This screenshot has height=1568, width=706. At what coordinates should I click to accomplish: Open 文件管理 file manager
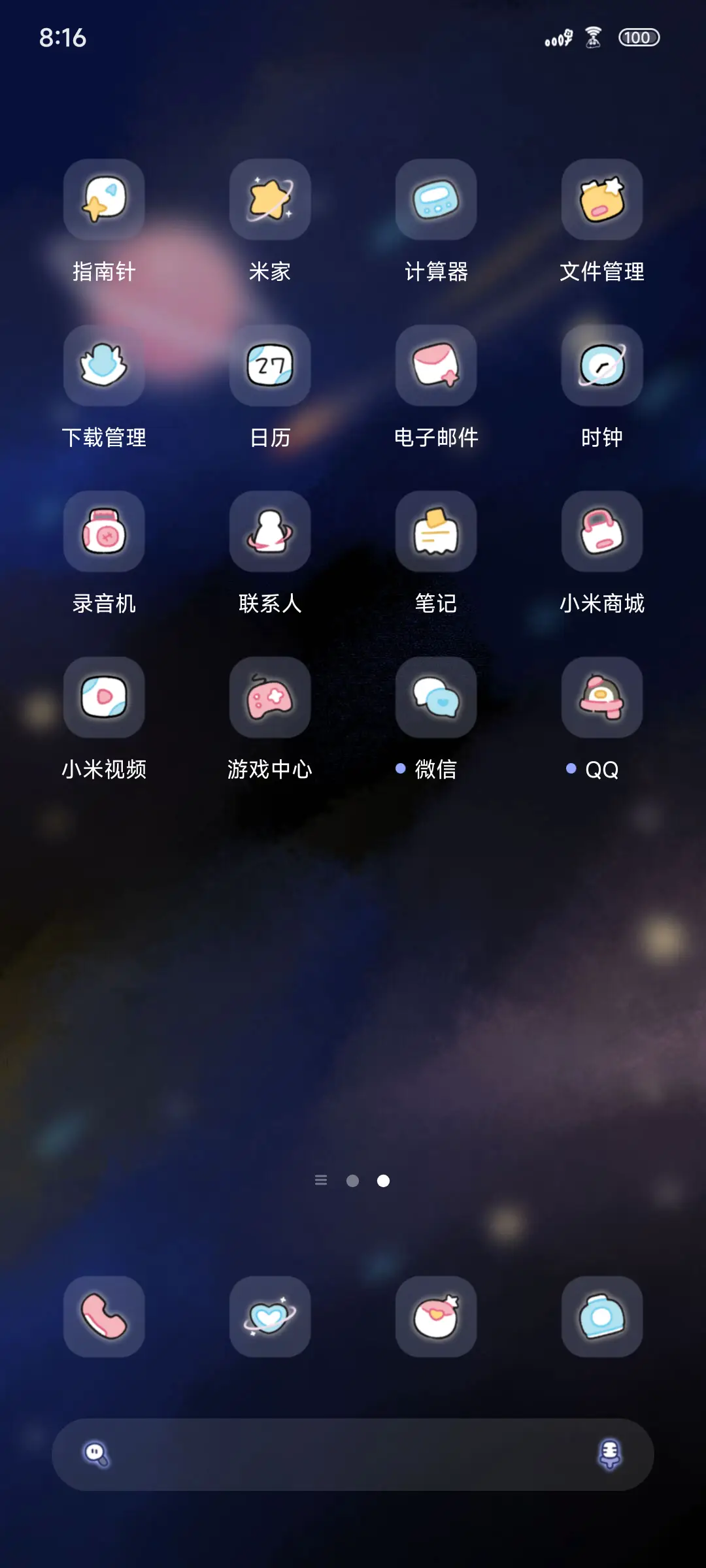point(601,200)
